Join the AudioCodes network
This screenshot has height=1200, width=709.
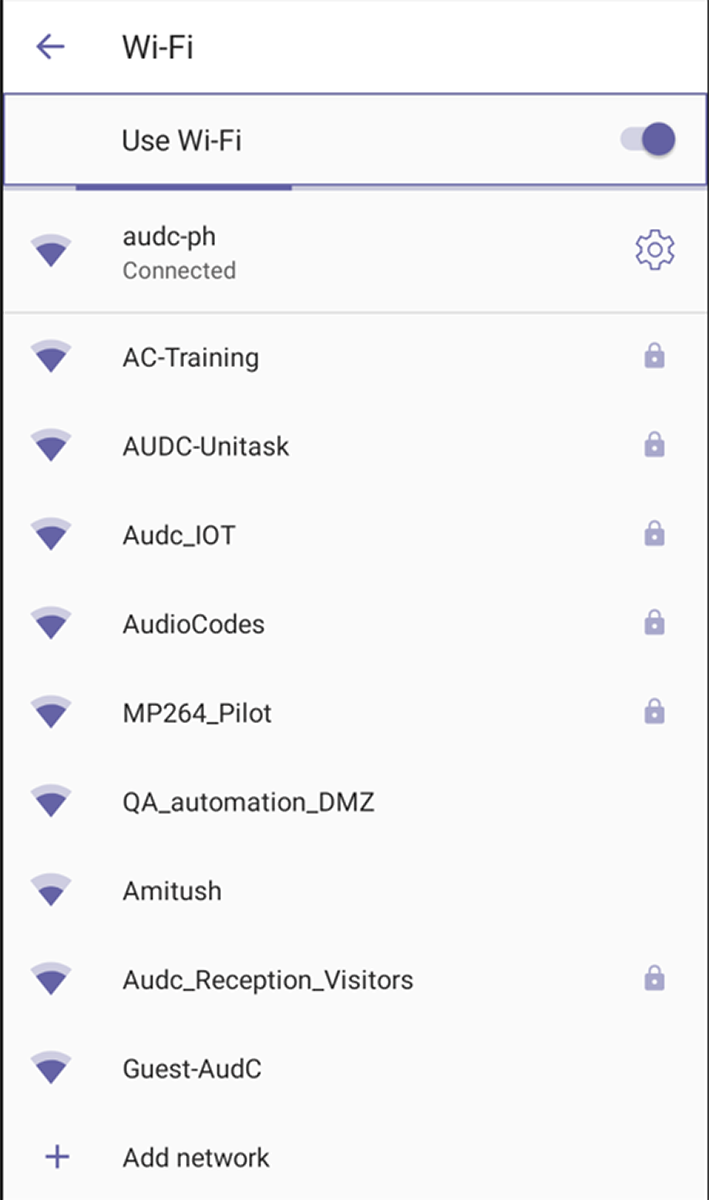click(x=354, y=624)
